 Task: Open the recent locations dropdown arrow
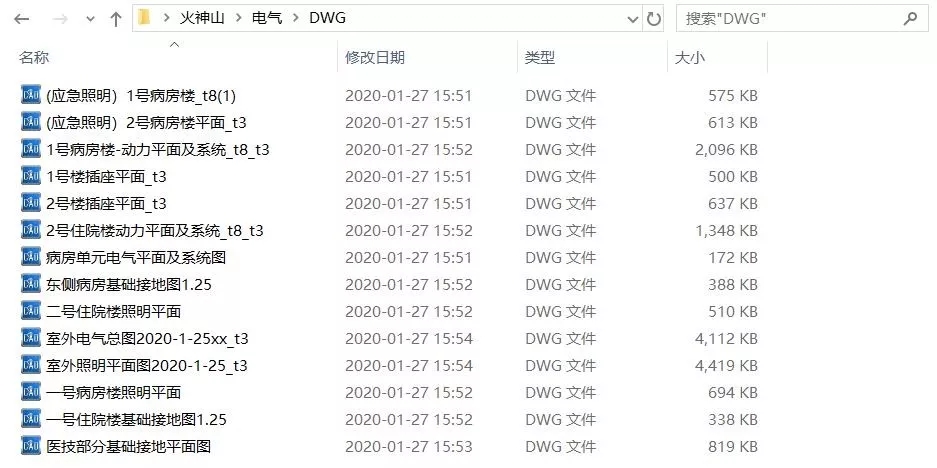(x=90, y=19)
